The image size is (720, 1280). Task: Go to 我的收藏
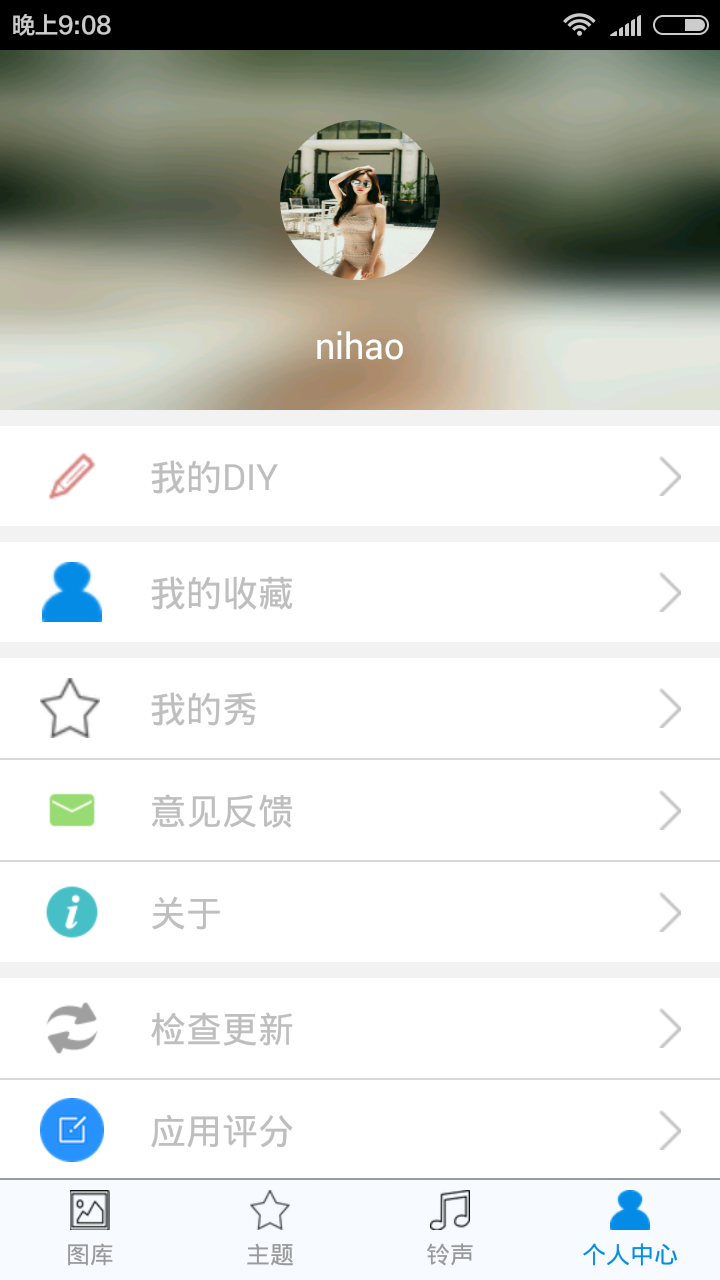(x=360, y=593)
